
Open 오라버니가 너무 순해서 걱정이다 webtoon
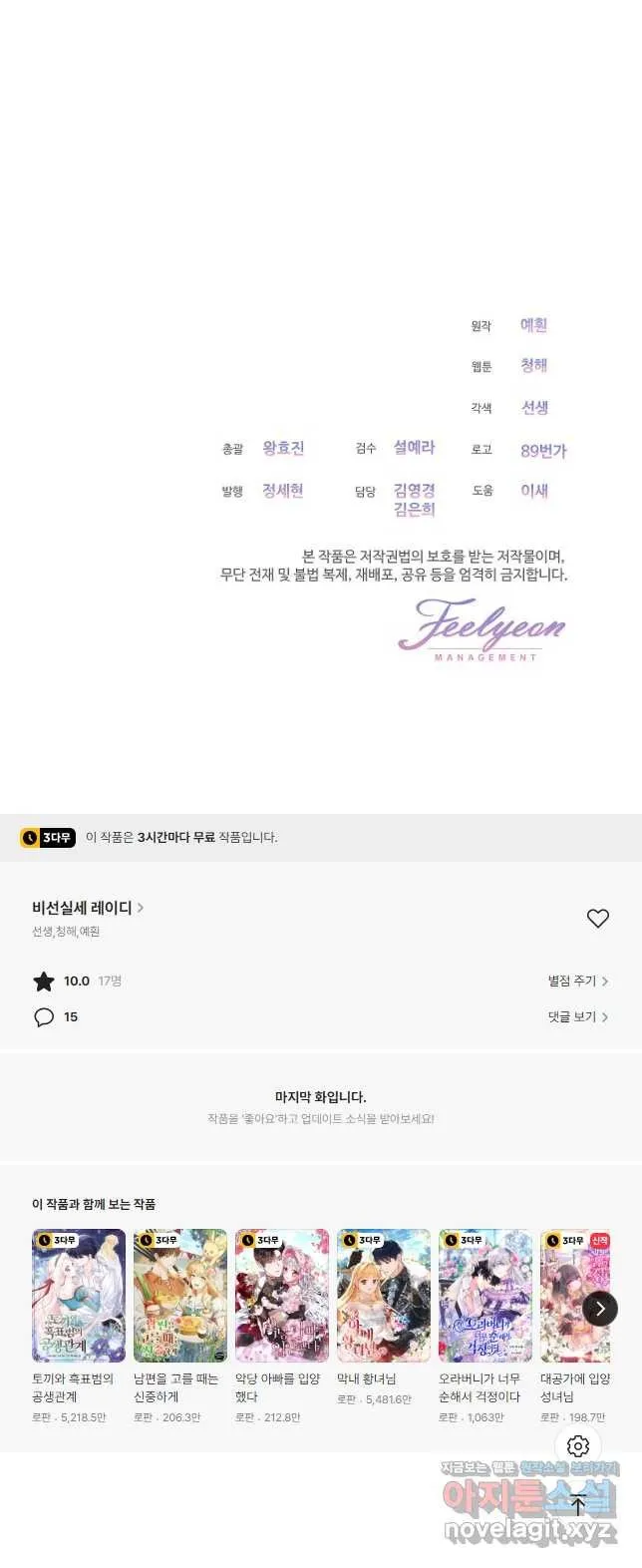(x=485, y=1296)
